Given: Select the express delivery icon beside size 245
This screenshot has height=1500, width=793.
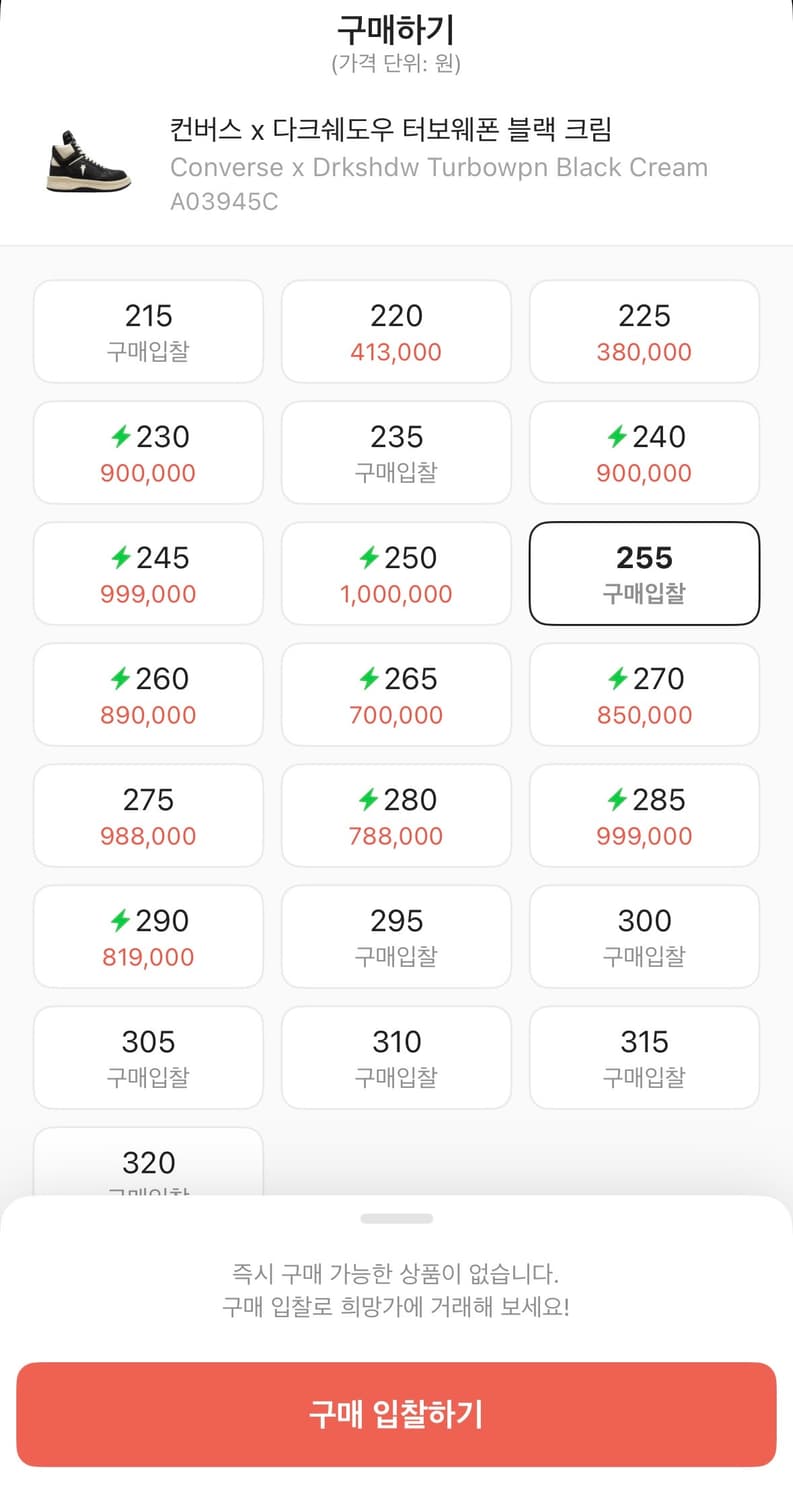Looking at the screenshot, I should coord(120,557).
